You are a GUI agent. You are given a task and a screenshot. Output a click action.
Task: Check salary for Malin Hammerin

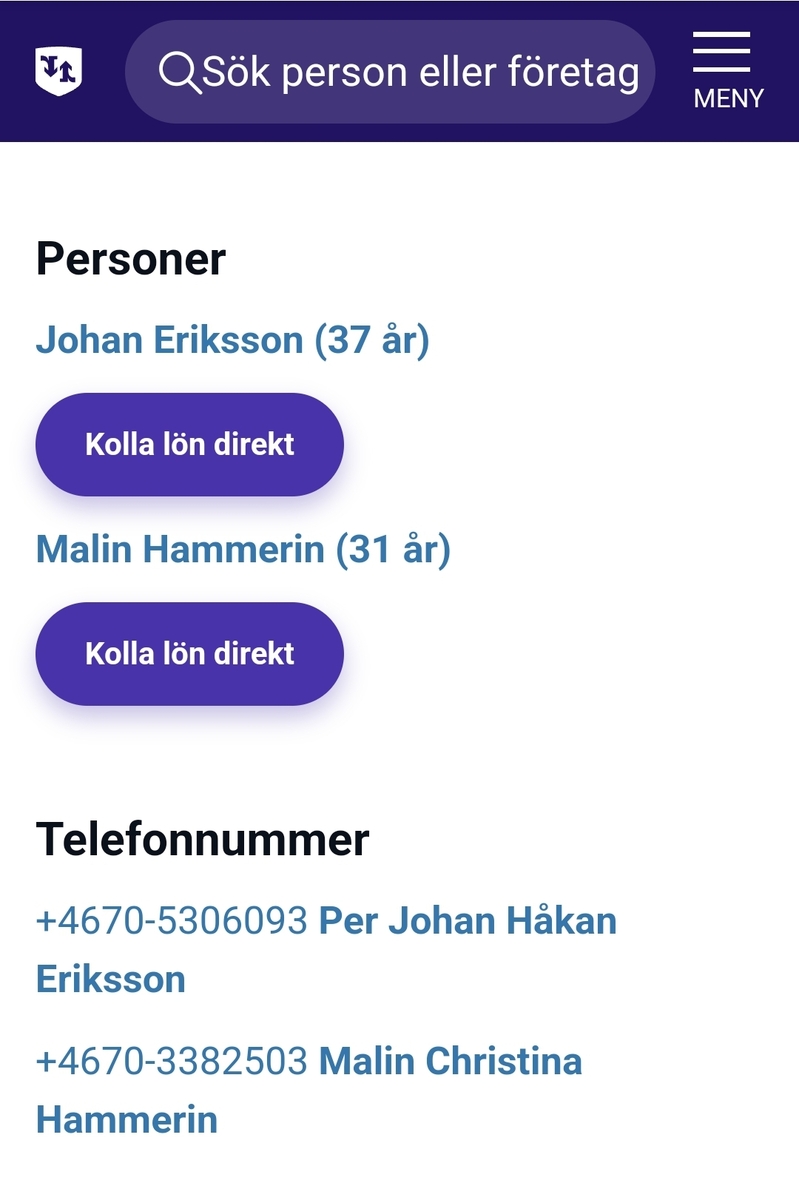190,654
